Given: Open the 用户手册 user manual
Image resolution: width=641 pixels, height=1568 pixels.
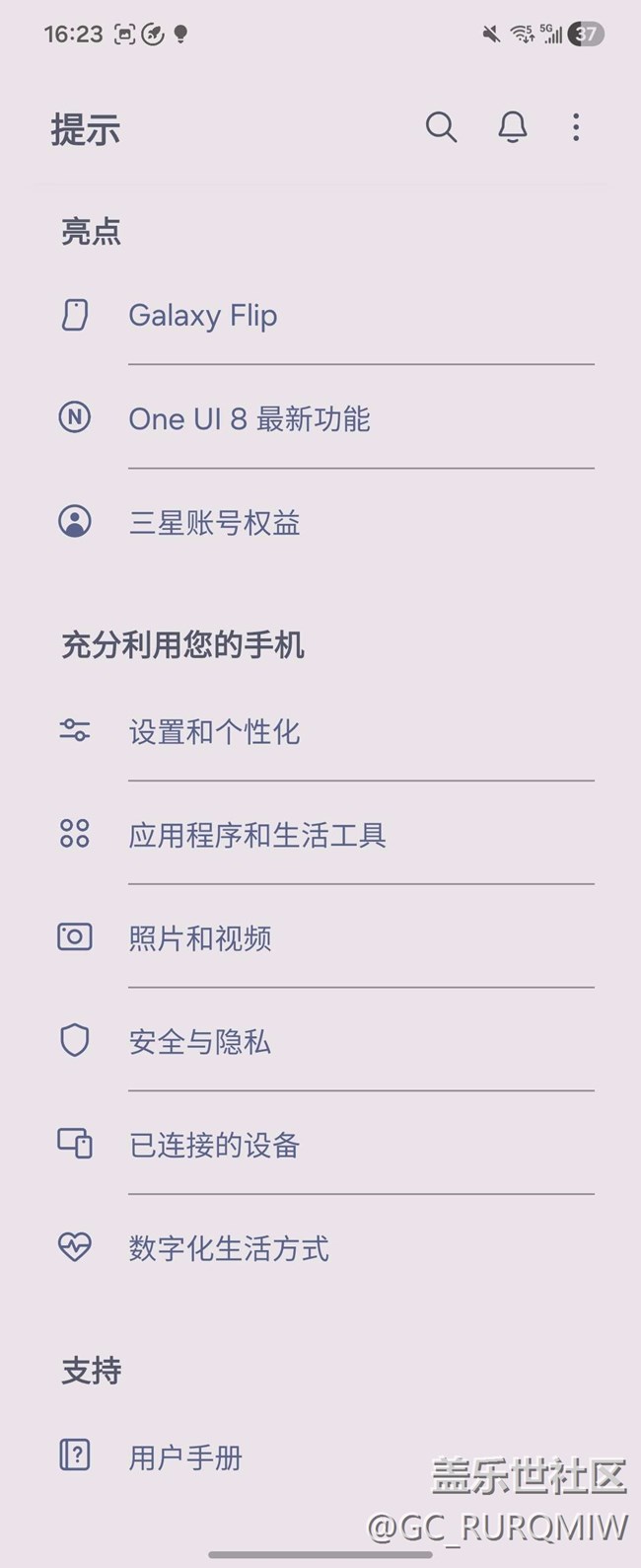Looking at the screenshot, I should pyautogui.click(x=320, y=1456).
